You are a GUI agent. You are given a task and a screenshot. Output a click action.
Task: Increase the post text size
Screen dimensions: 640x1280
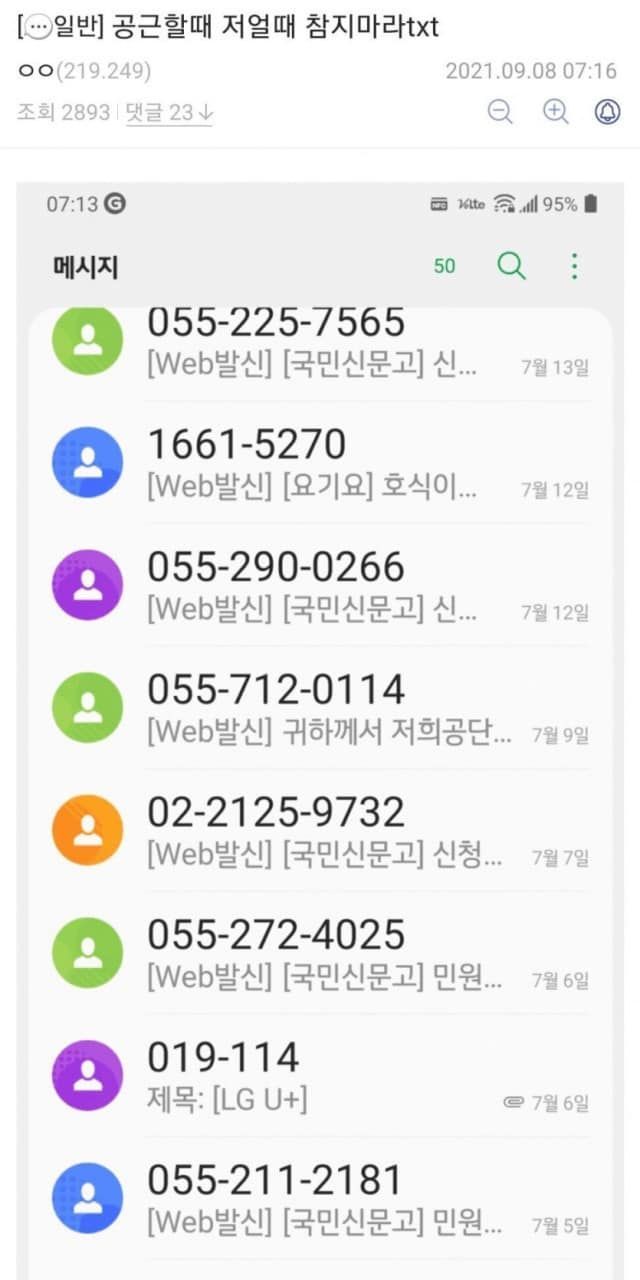point(555,112)
